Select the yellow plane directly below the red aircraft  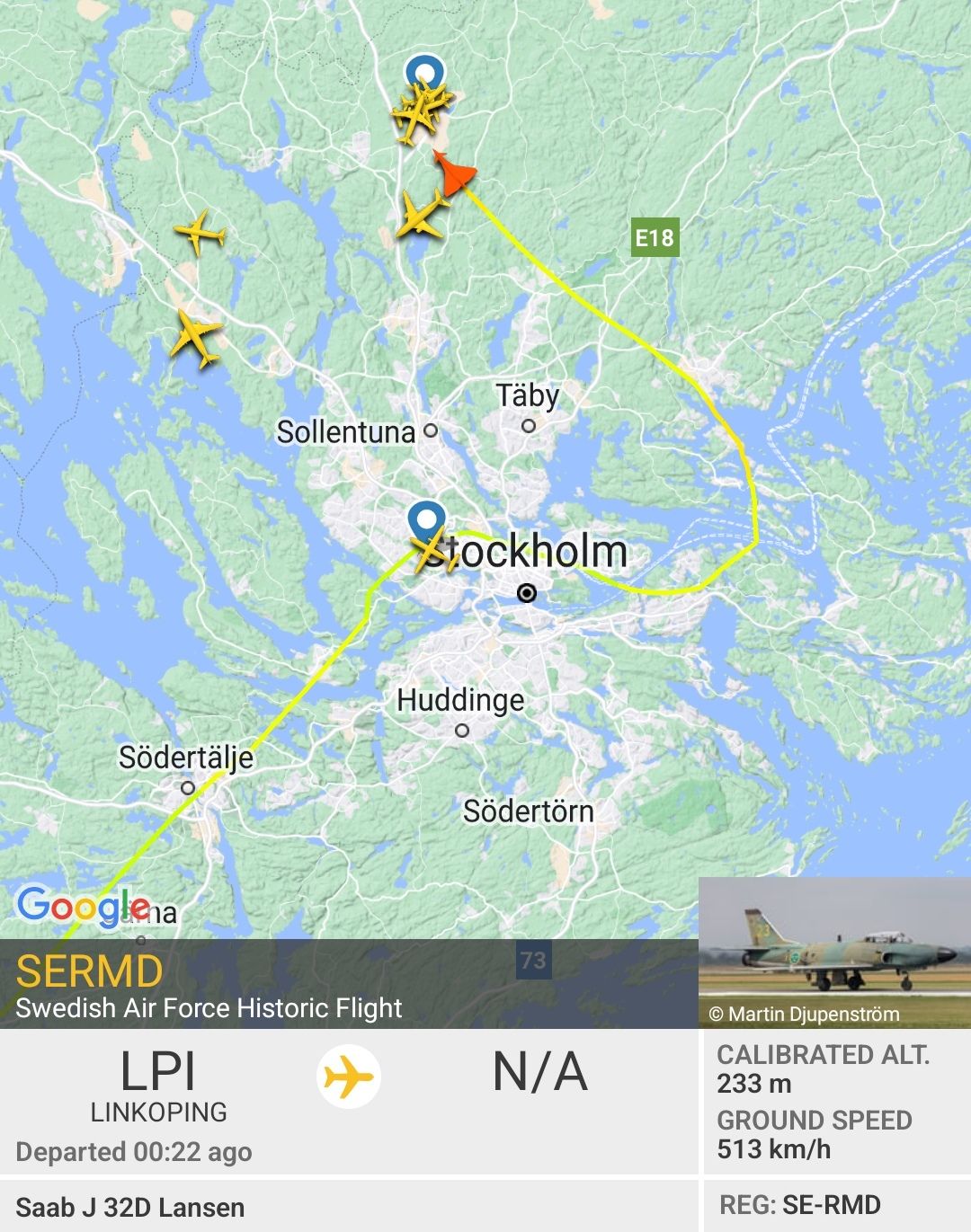point(420,216)
